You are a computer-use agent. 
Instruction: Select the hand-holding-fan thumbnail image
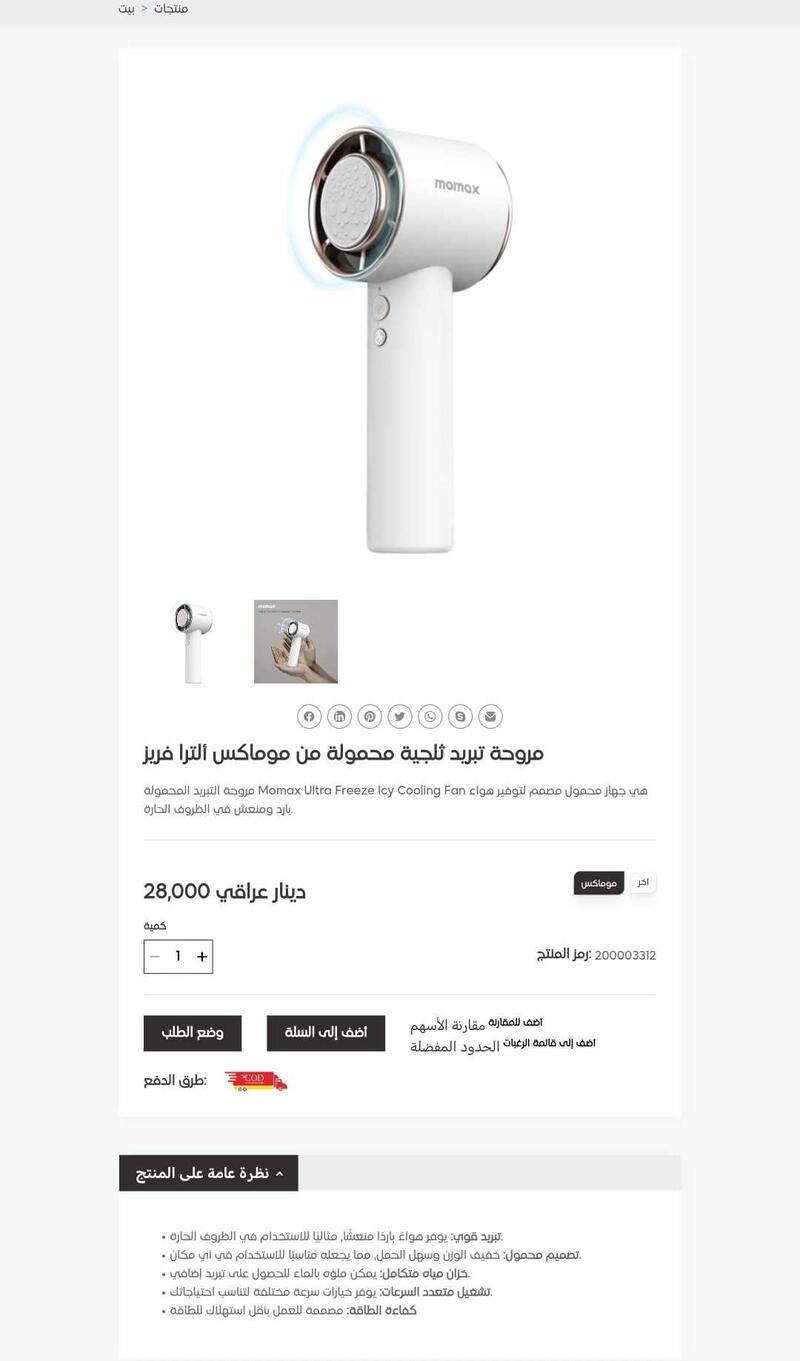[x=296, y=642]
